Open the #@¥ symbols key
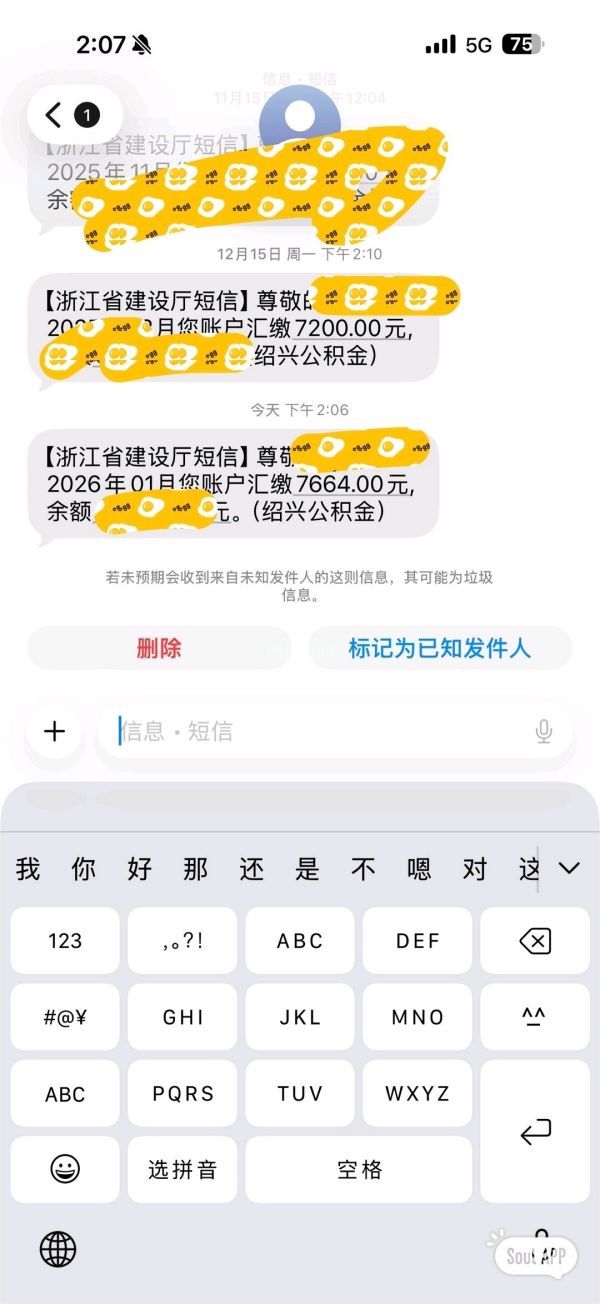The width and height of the screenshot is (600, 1304). pyautogui.click(x=65, y=1017)
